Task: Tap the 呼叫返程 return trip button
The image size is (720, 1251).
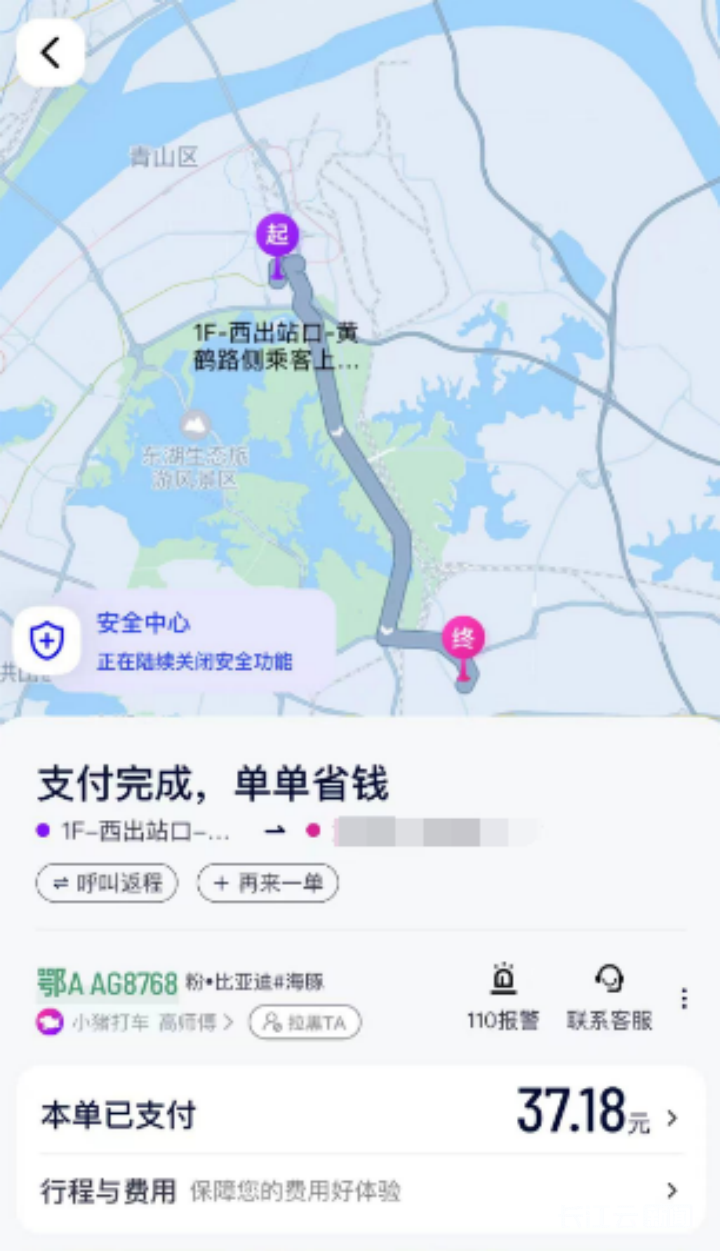Action: tap(107, 883)
